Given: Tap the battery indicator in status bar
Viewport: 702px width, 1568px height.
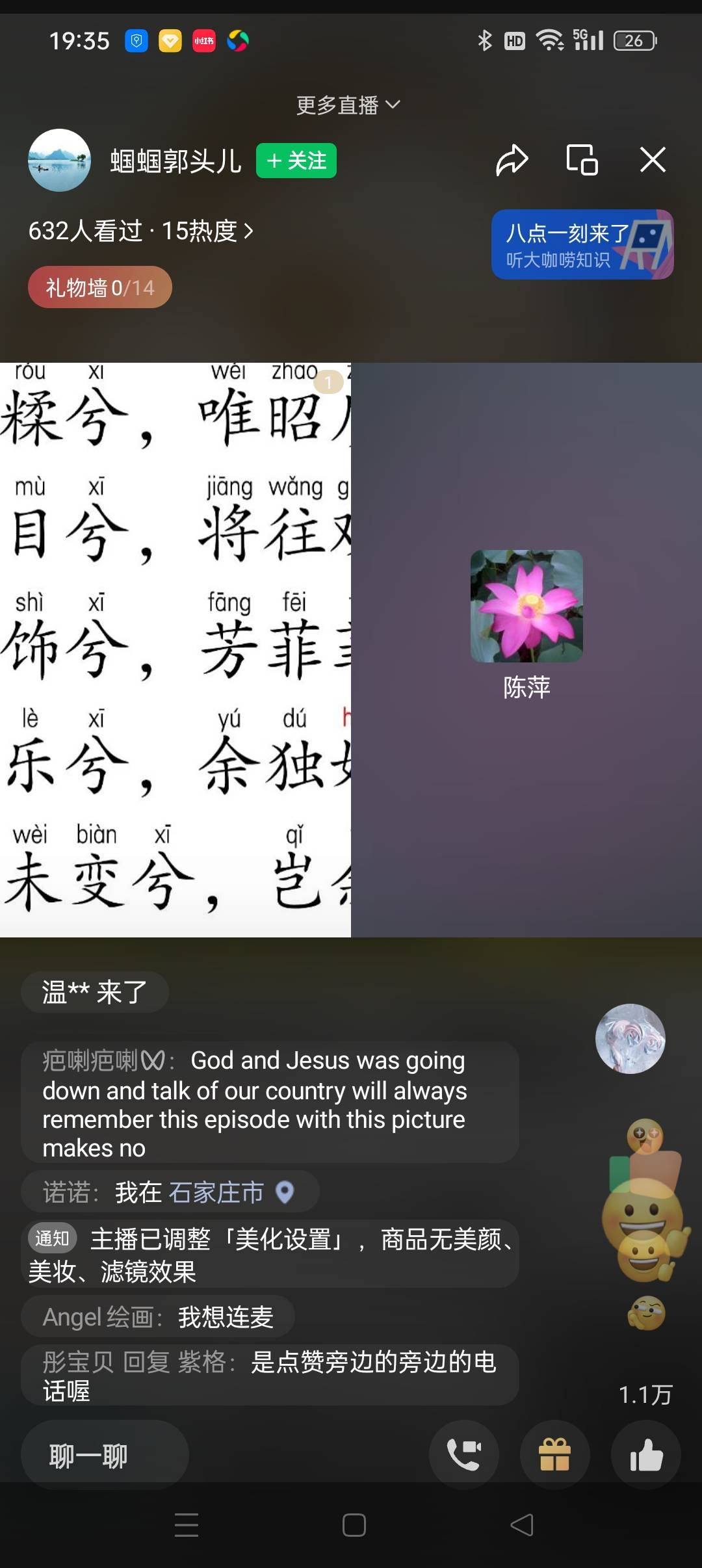Looking at the screenshot, I should pyautogui.click(x=634, y=40).
